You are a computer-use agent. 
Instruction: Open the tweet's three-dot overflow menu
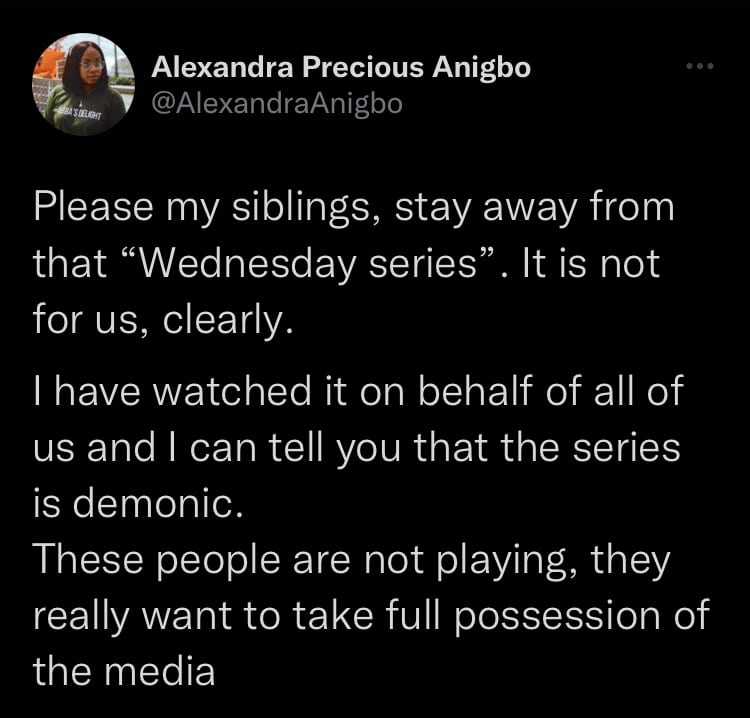click(699, 67)
